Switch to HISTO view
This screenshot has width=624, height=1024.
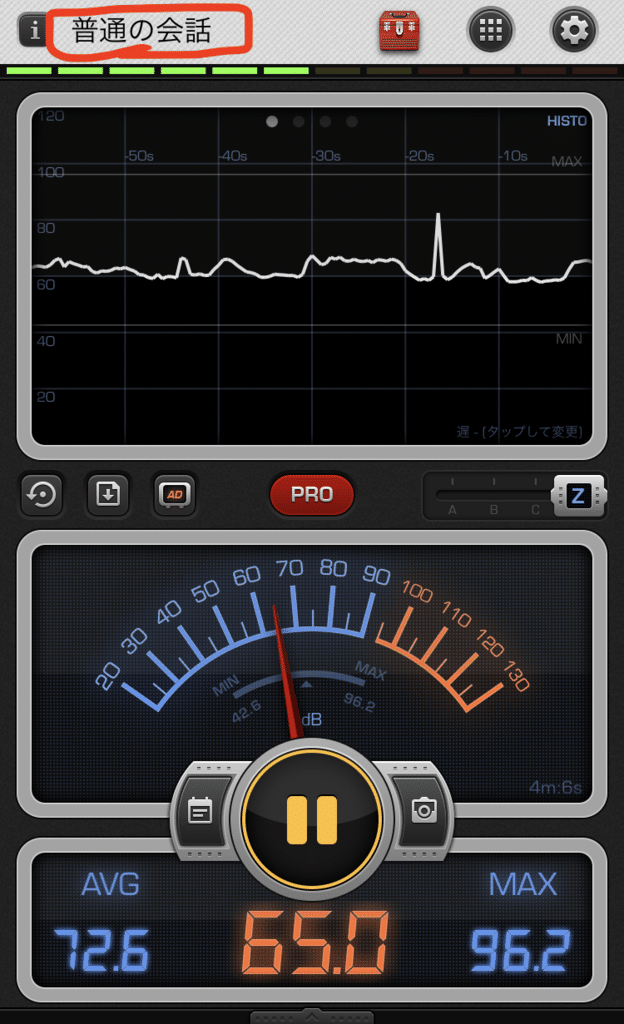pos(566,121)
